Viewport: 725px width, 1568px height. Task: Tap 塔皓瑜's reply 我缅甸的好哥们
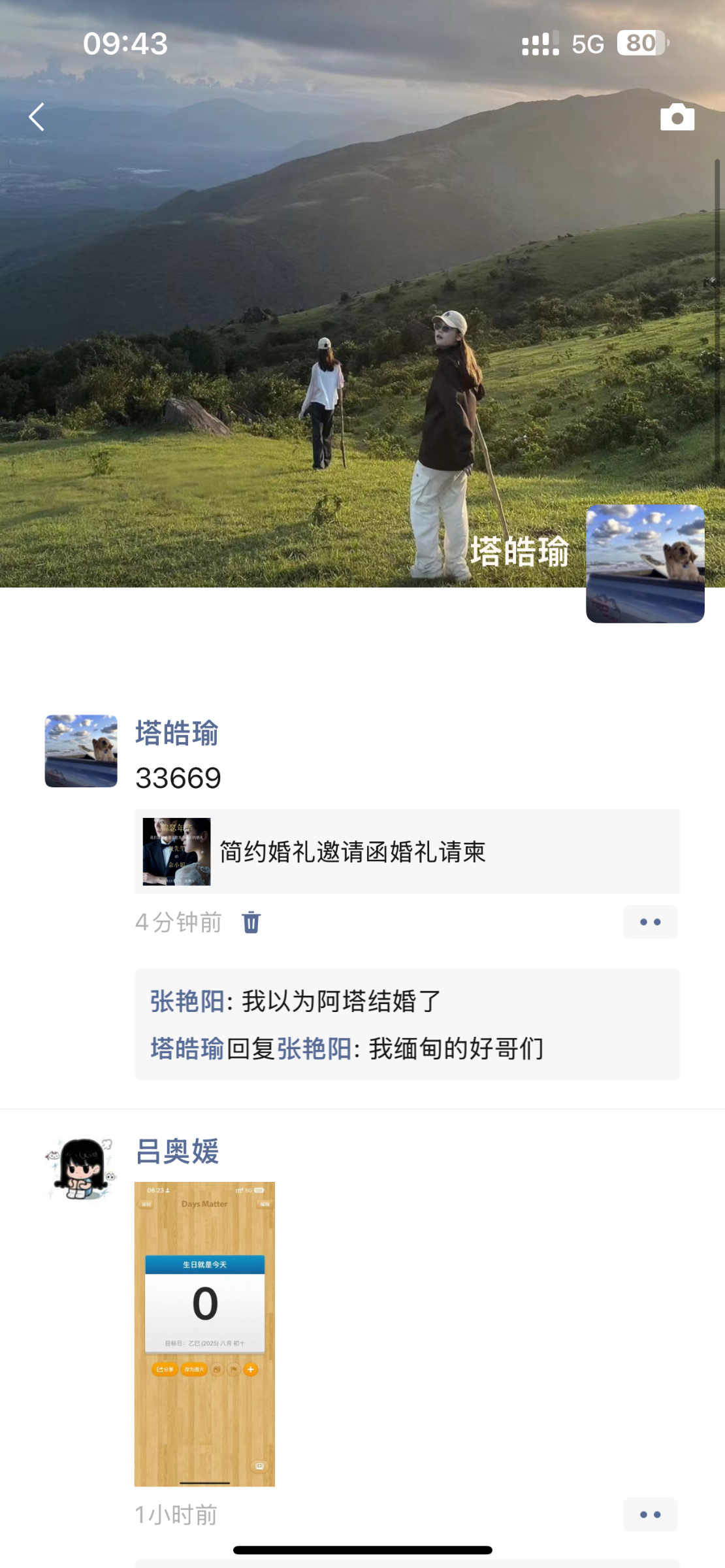[x=455, y=1049]
